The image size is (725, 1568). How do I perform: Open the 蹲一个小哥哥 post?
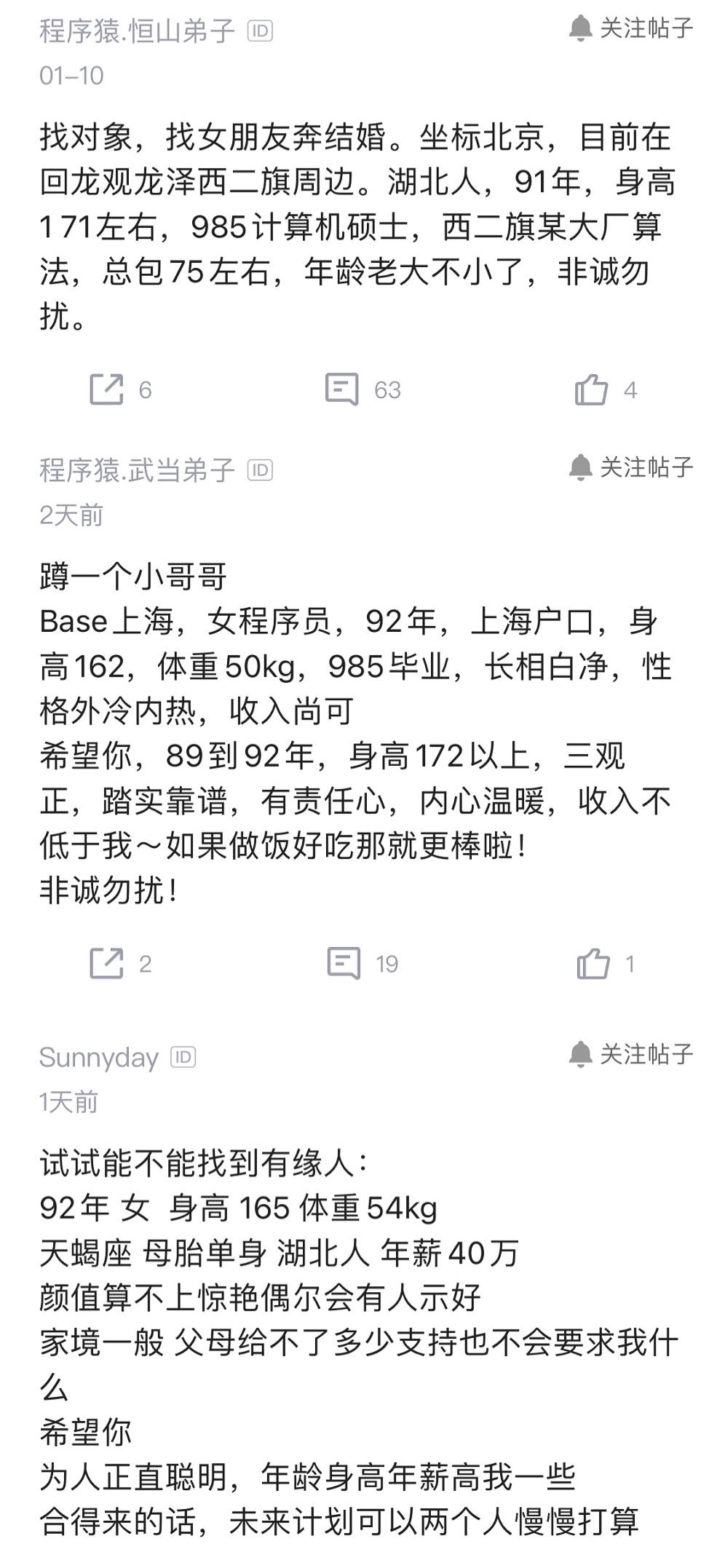tap(356, 734)
